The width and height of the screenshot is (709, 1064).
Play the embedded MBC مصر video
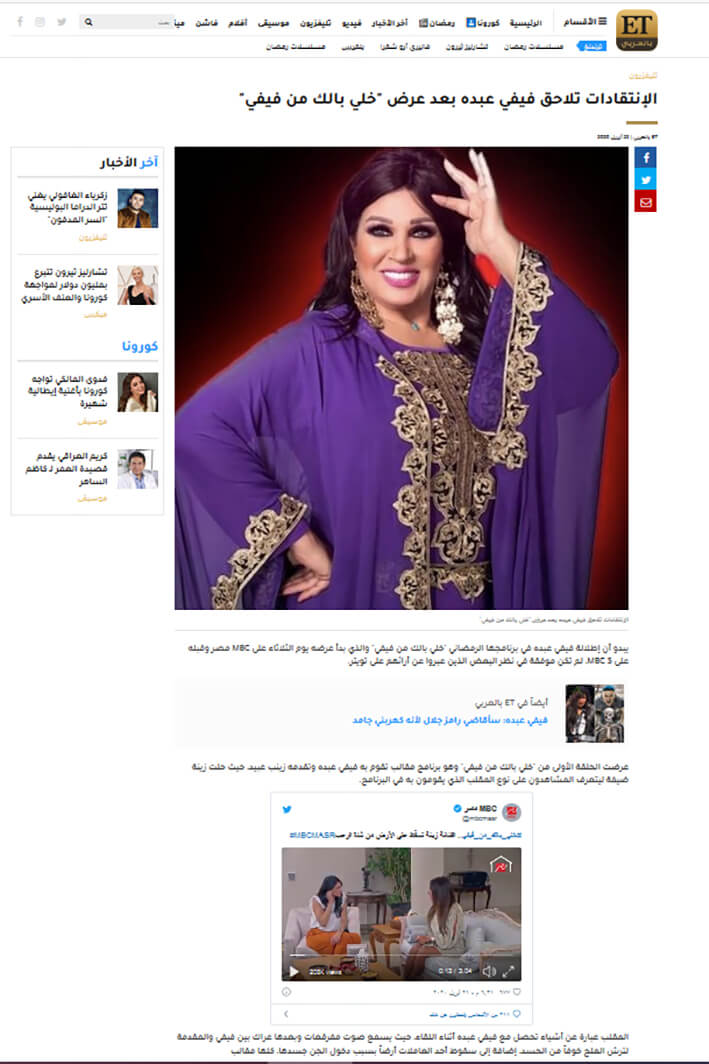tap(294, 970)
